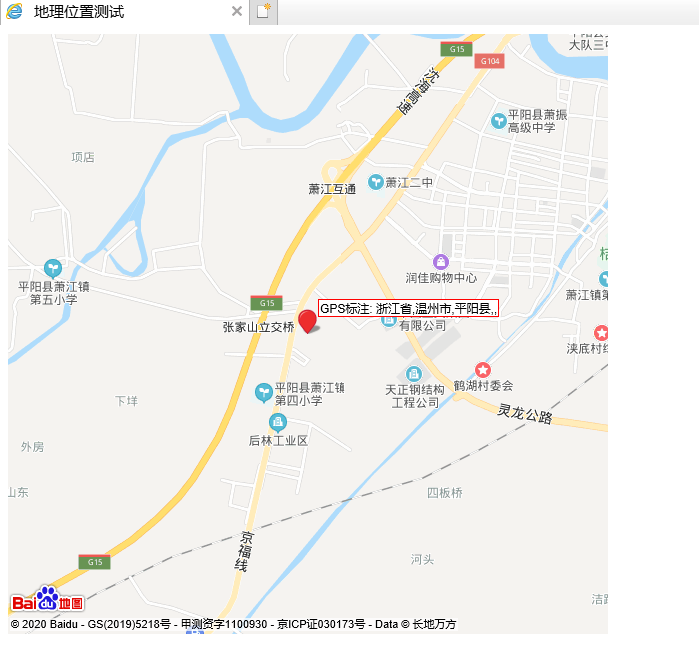This screenshot has height=660, width=699.
Task: Open the Baidu 地图 logo link
Action: [47, 600]
